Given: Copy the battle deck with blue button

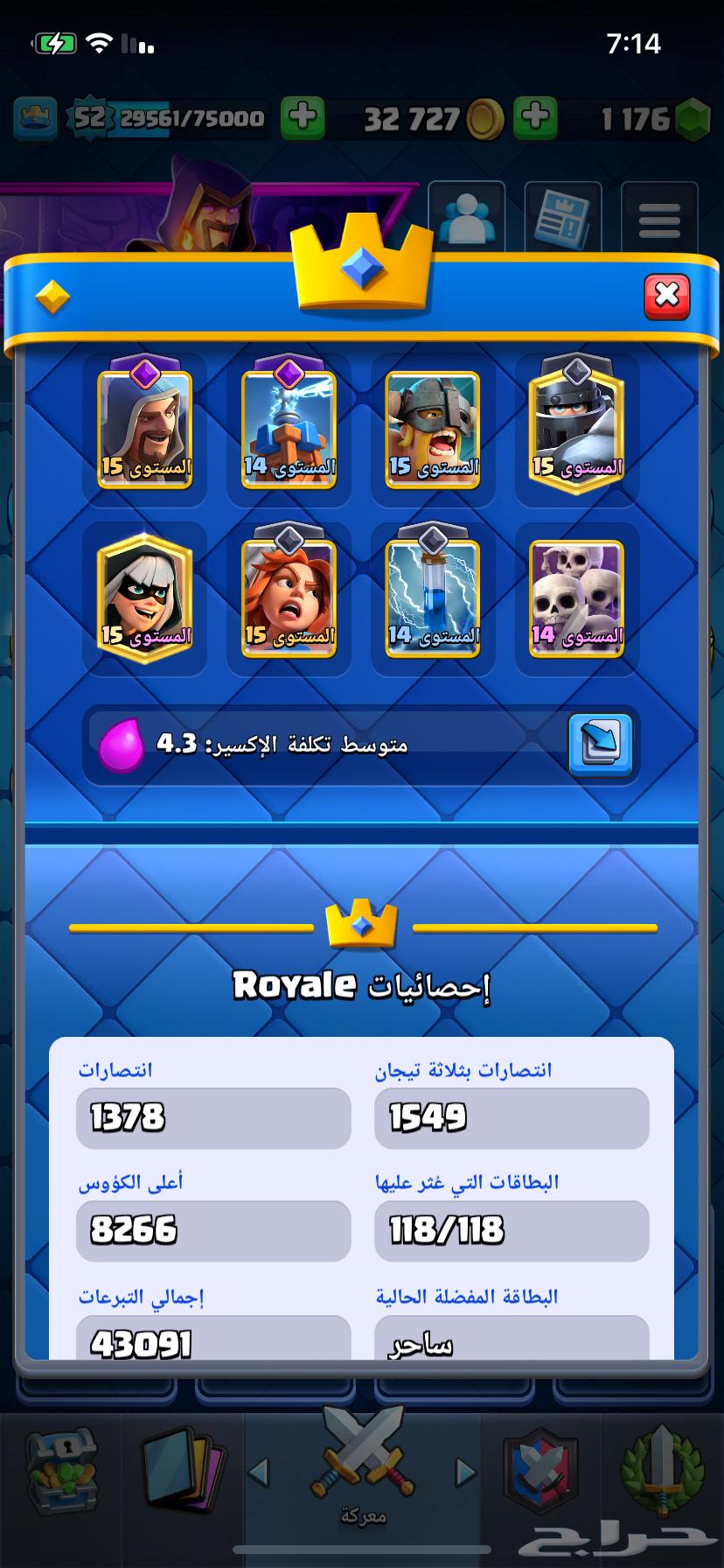Looking at the screenshot, I should (x=600, y=745).
